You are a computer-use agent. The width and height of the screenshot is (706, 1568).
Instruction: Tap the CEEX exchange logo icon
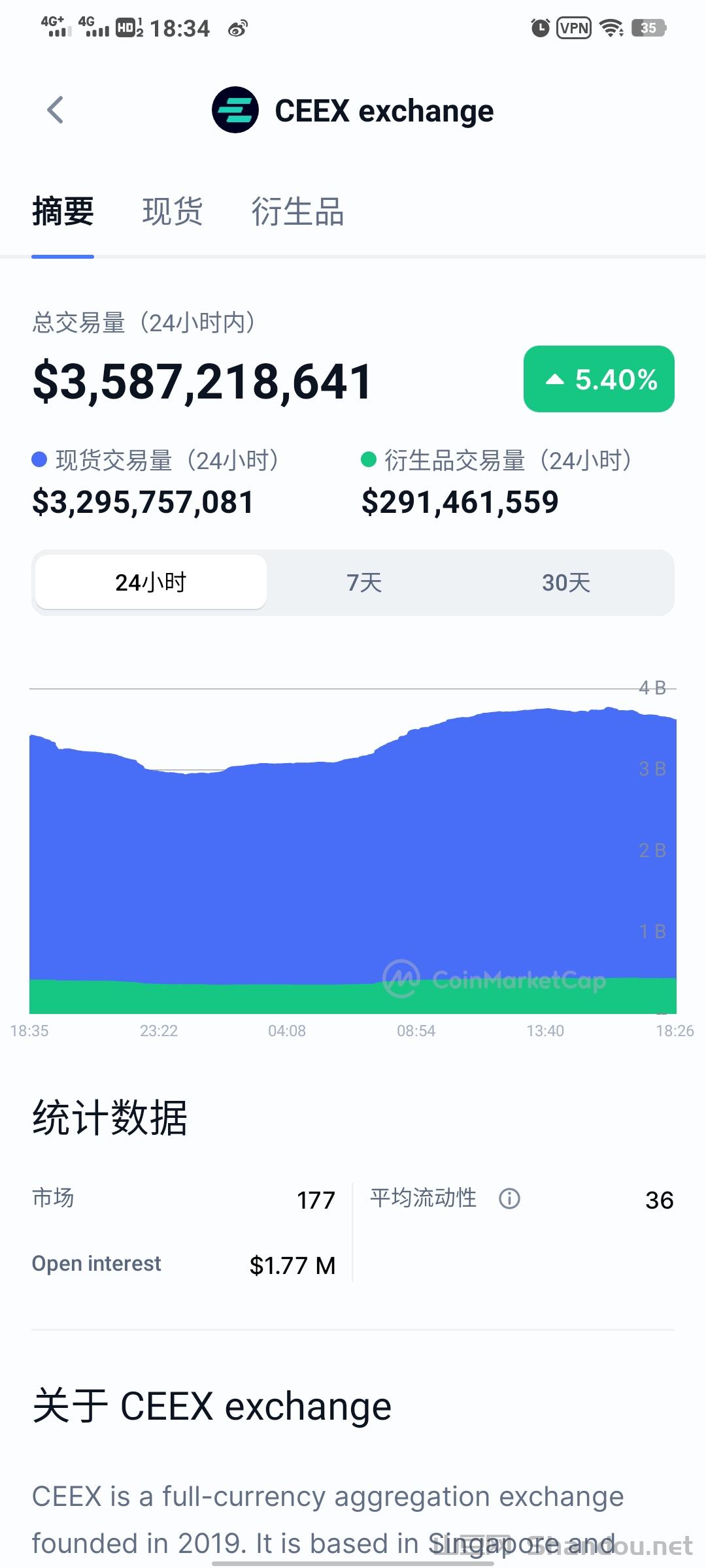pyautogui.click(x=237, y=110)
